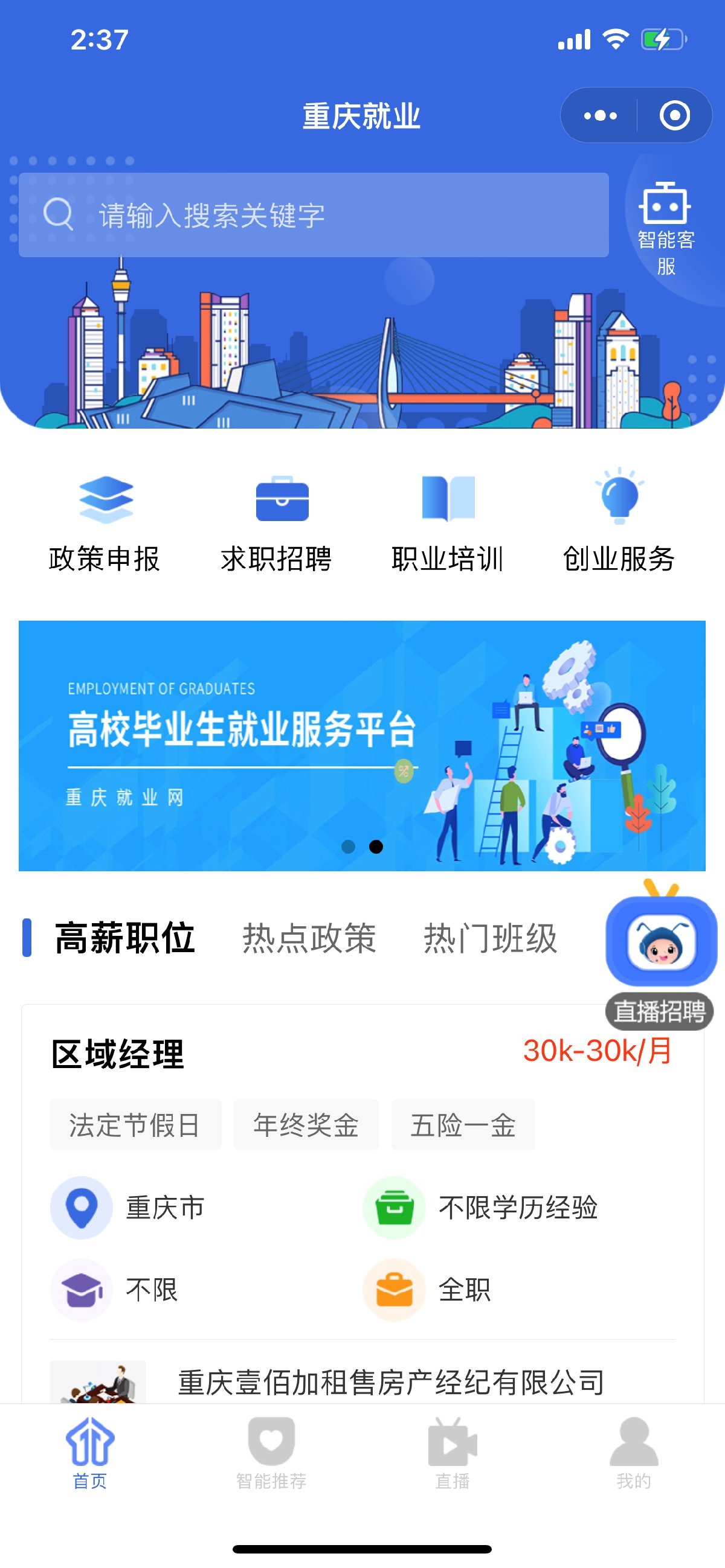725x1568 pixels.
Task: Open 智能客服 smart customer service
Action: click(665, 228)
